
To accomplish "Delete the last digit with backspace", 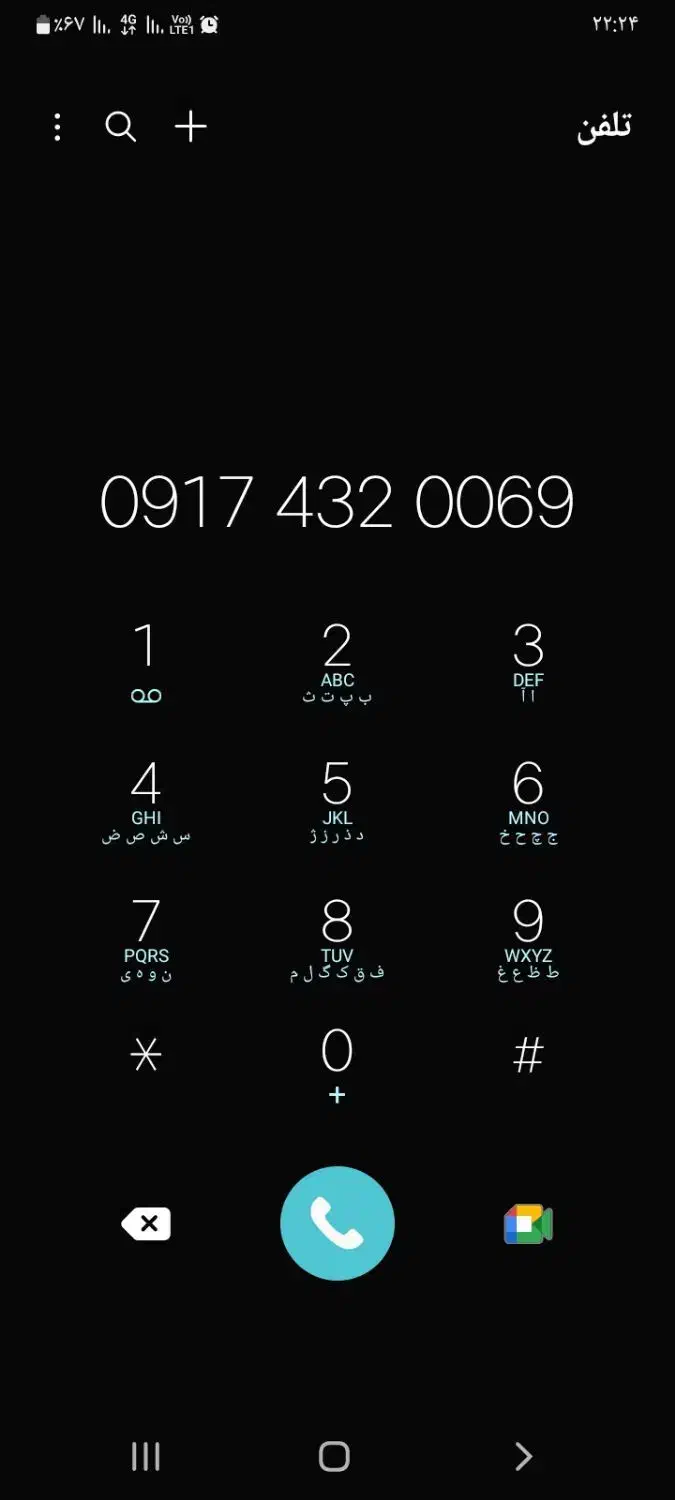I will (147, 1223).
